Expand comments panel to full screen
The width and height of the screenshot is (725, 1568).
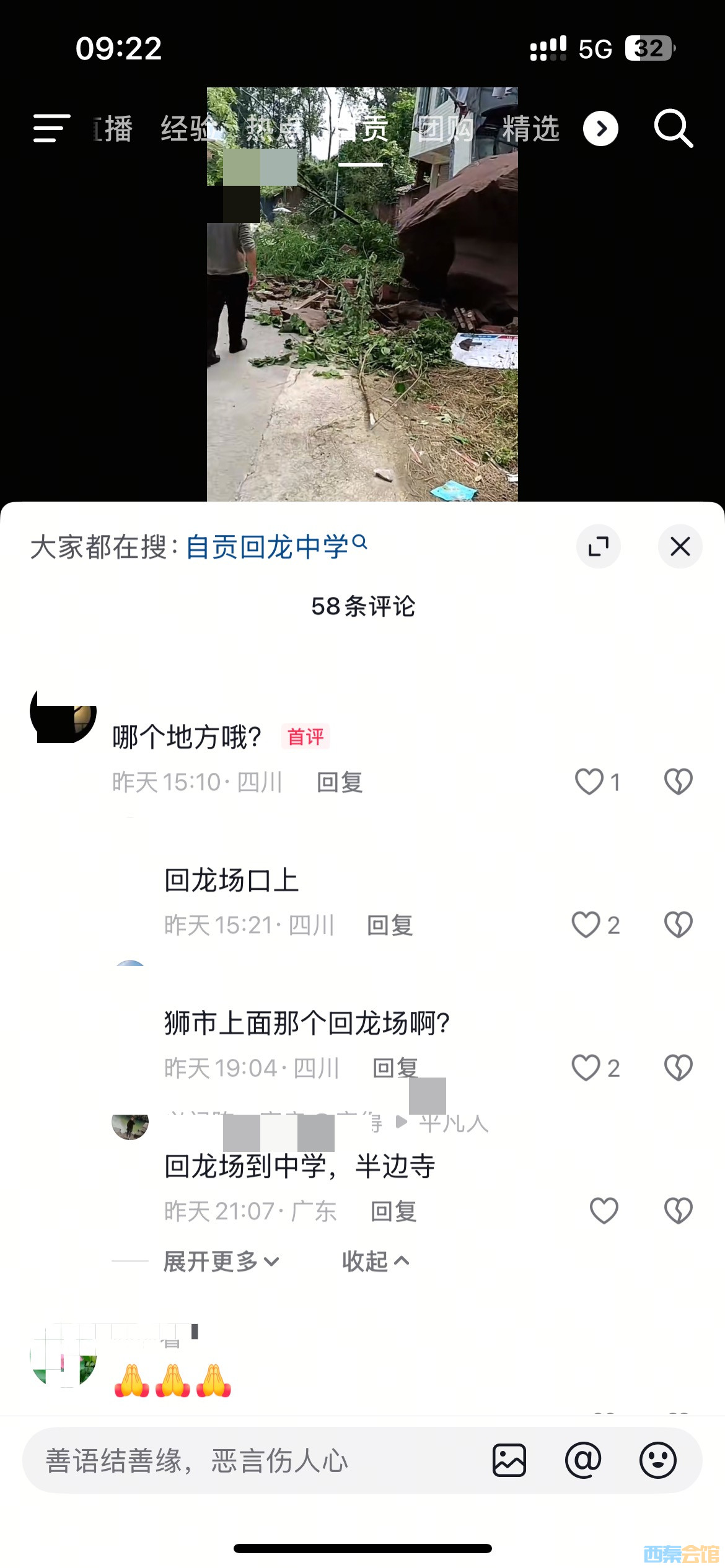pyautogui.click(x=598, y=546)
